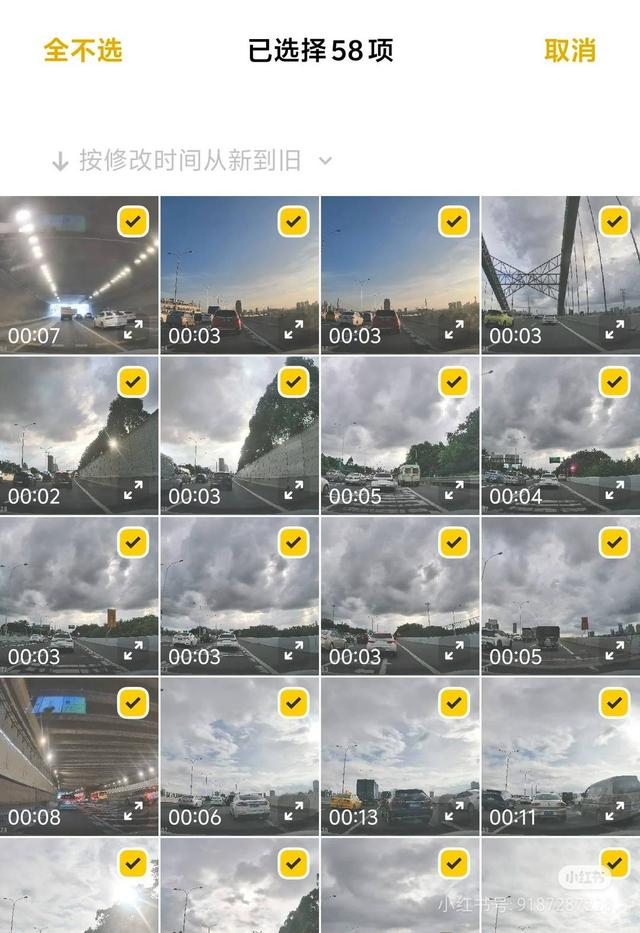This screenshot has height=933, width=640.
Task: Open the 按修改时间从新到旧 sort dropdown
Action: [191, 161]
